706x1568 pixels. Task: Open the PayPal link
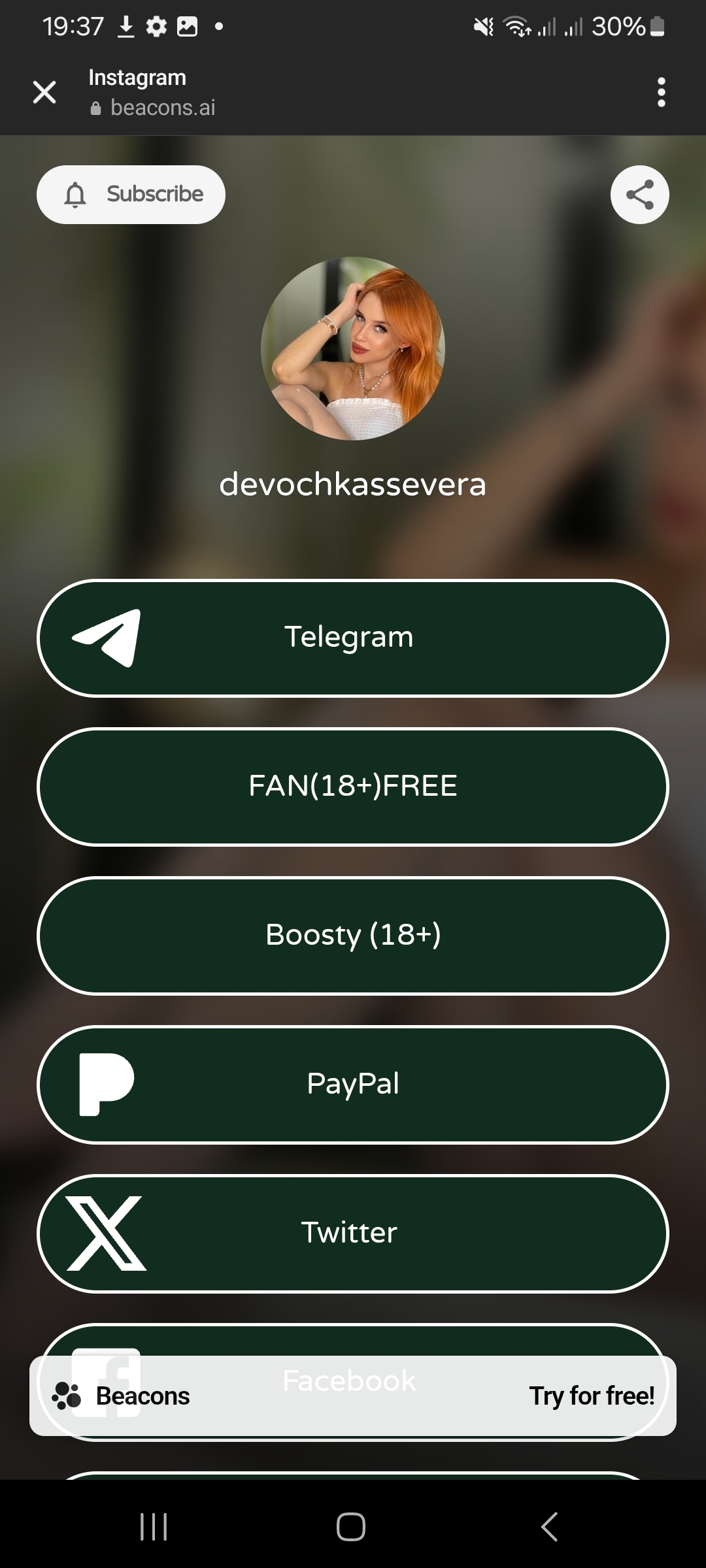tap(353, 1085)
